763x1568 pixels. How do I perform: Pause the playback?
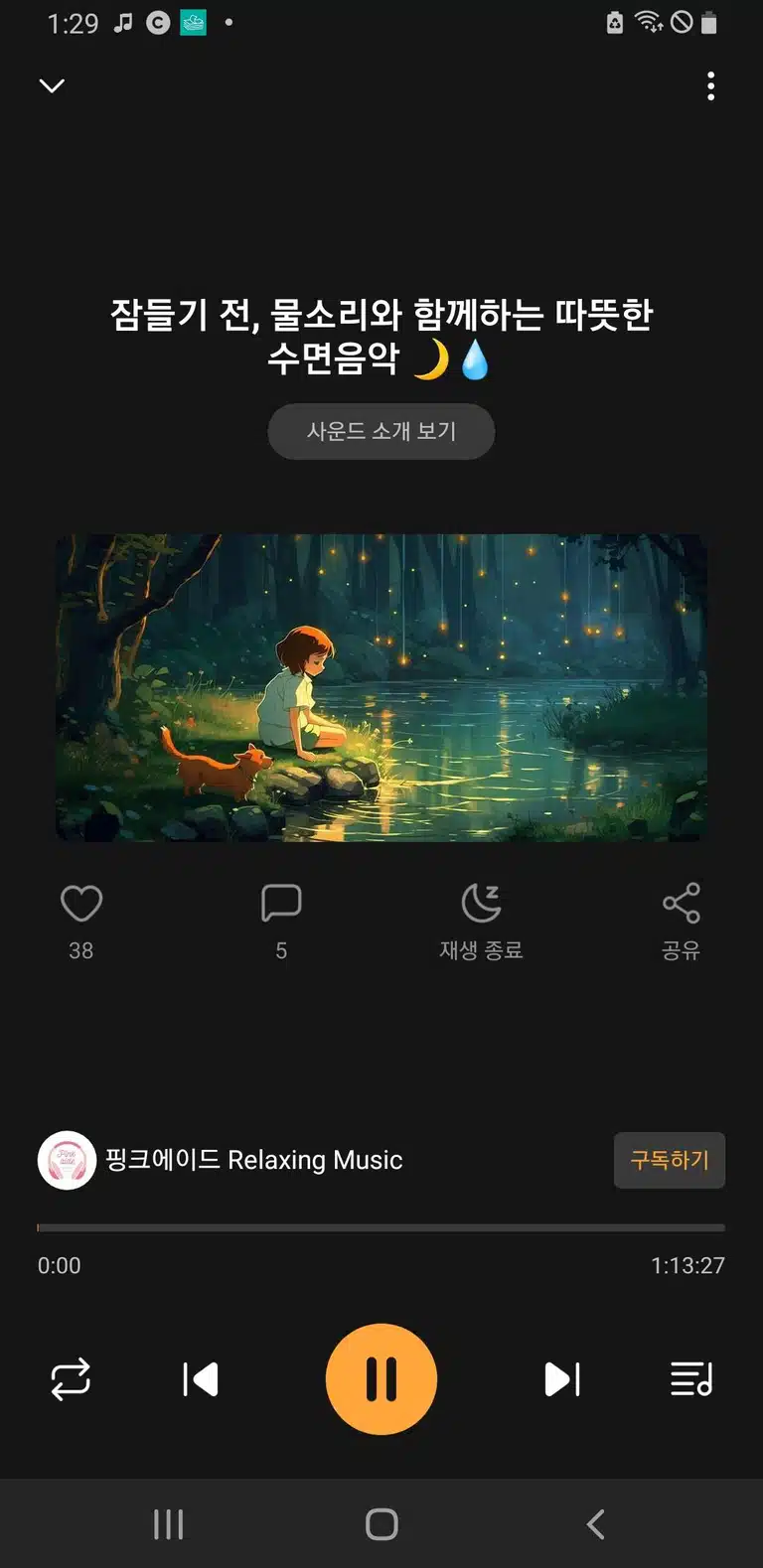tap(381, 1379)
